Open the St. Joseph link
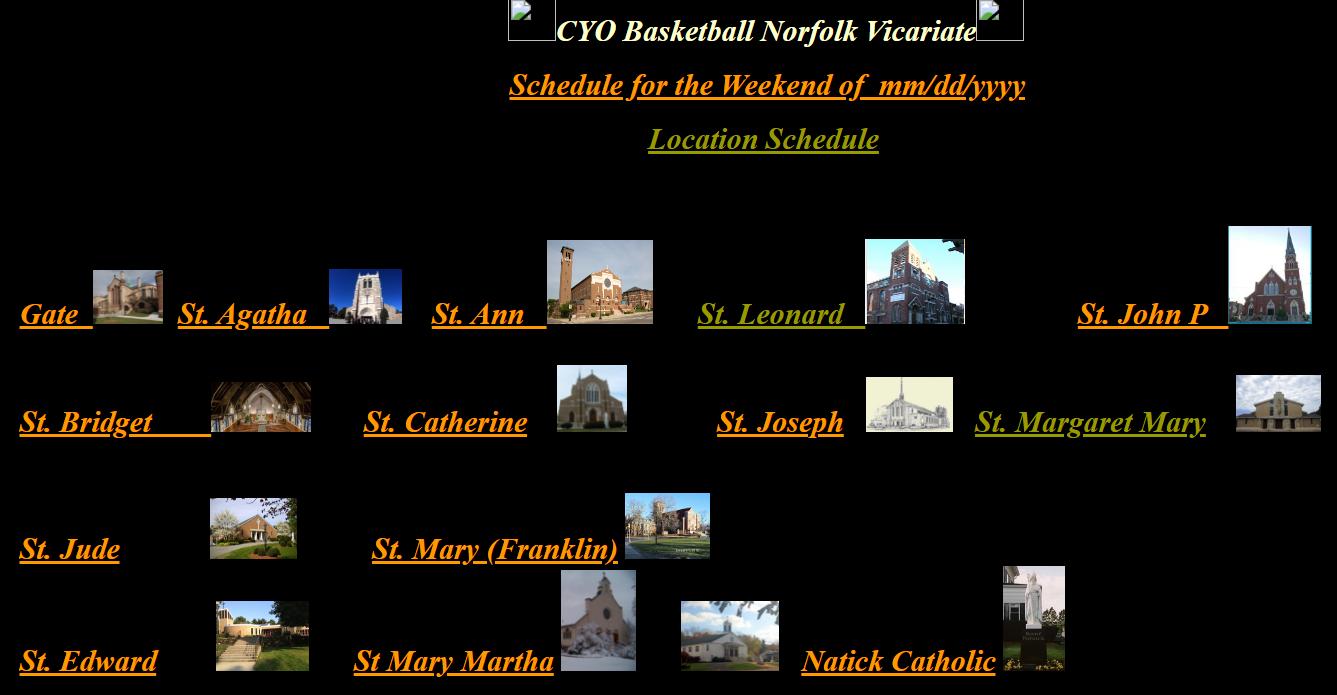The height and width of the screenshot is (695, 1337). point(780,423)
